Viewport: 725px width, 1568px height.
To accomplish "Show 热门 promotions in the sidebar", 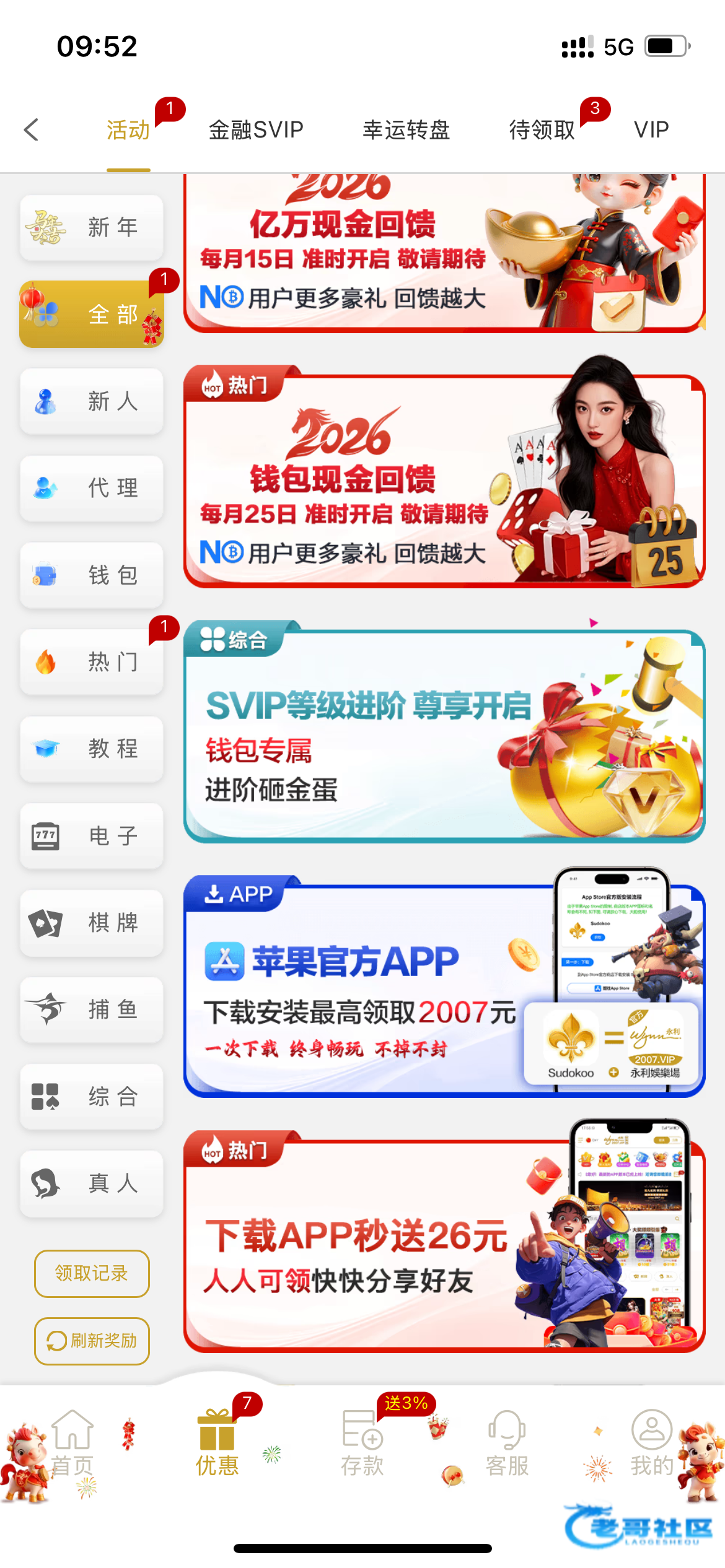I will 92,662.
